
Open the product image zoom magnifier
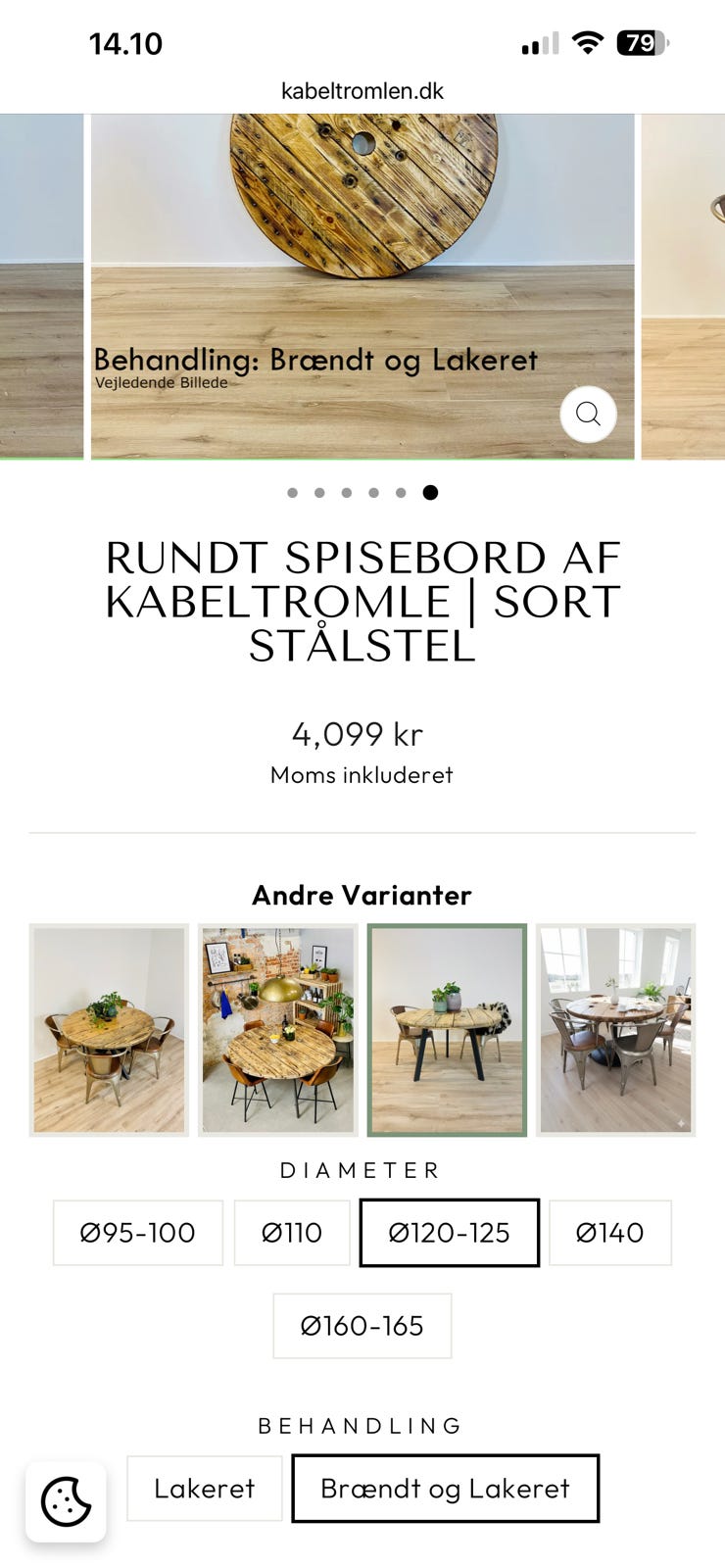[x=588, y=415]
